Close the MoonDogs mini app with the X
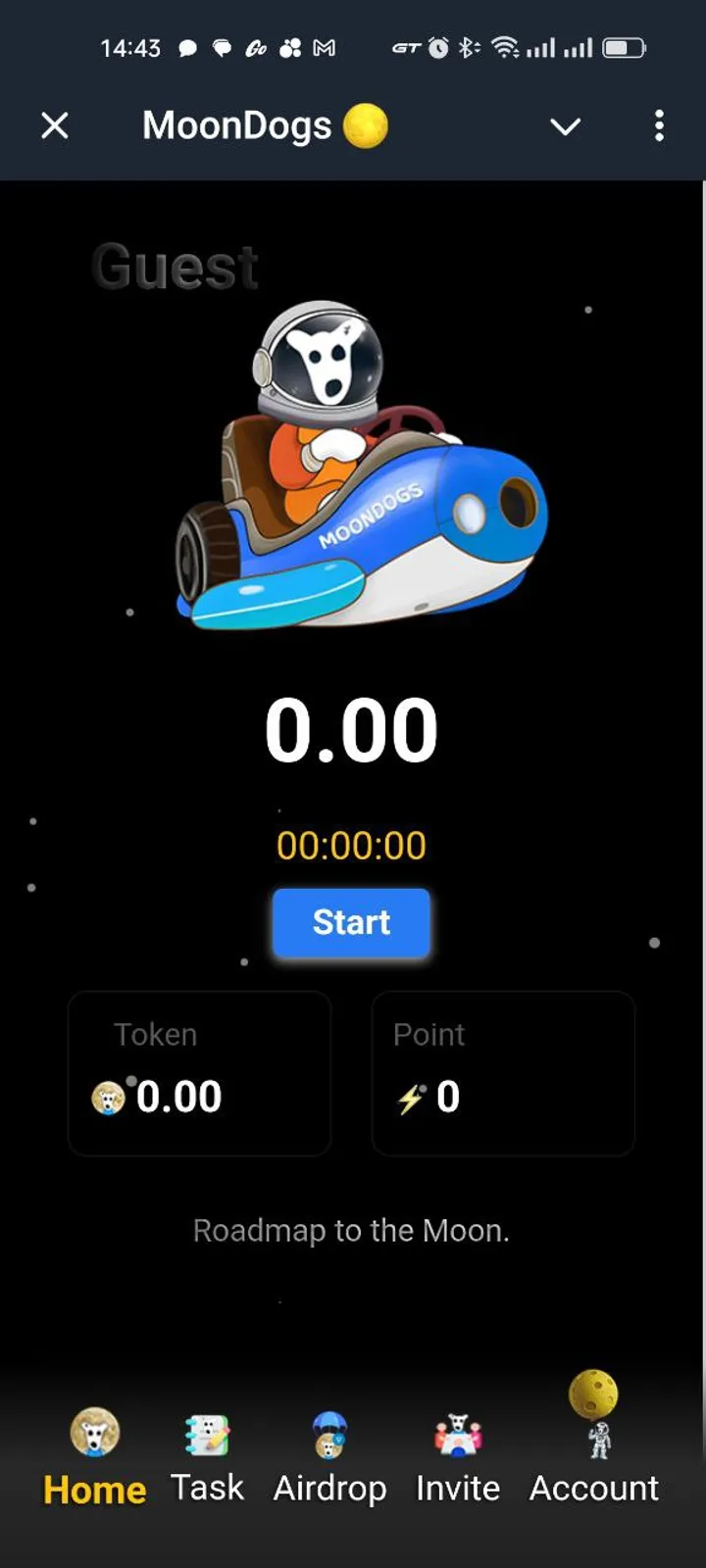The height and width of the screenshot is (1568, 706). tap(55, 125)
